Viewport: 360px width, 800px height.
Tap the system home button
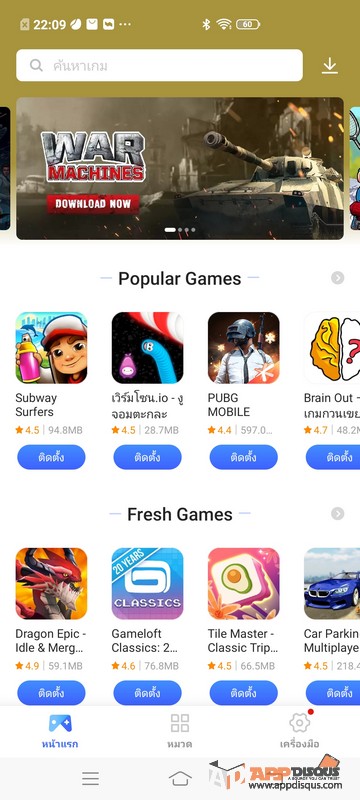pos(180,779)
